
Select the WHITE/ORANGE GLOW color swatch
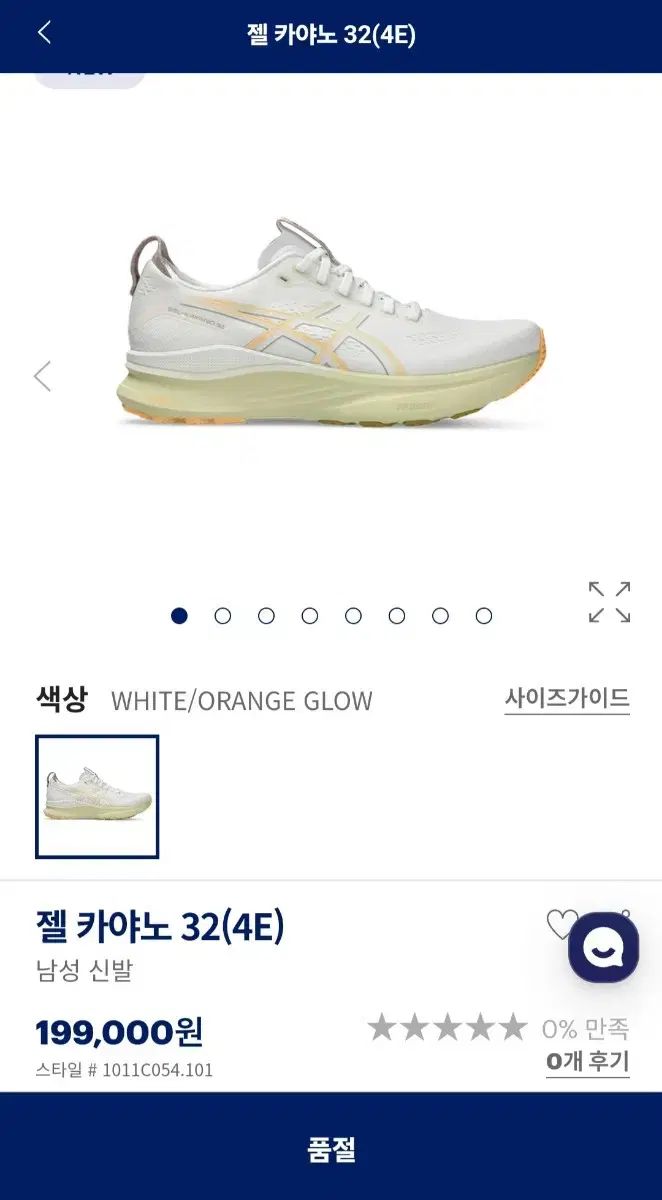tap(97, 797)
